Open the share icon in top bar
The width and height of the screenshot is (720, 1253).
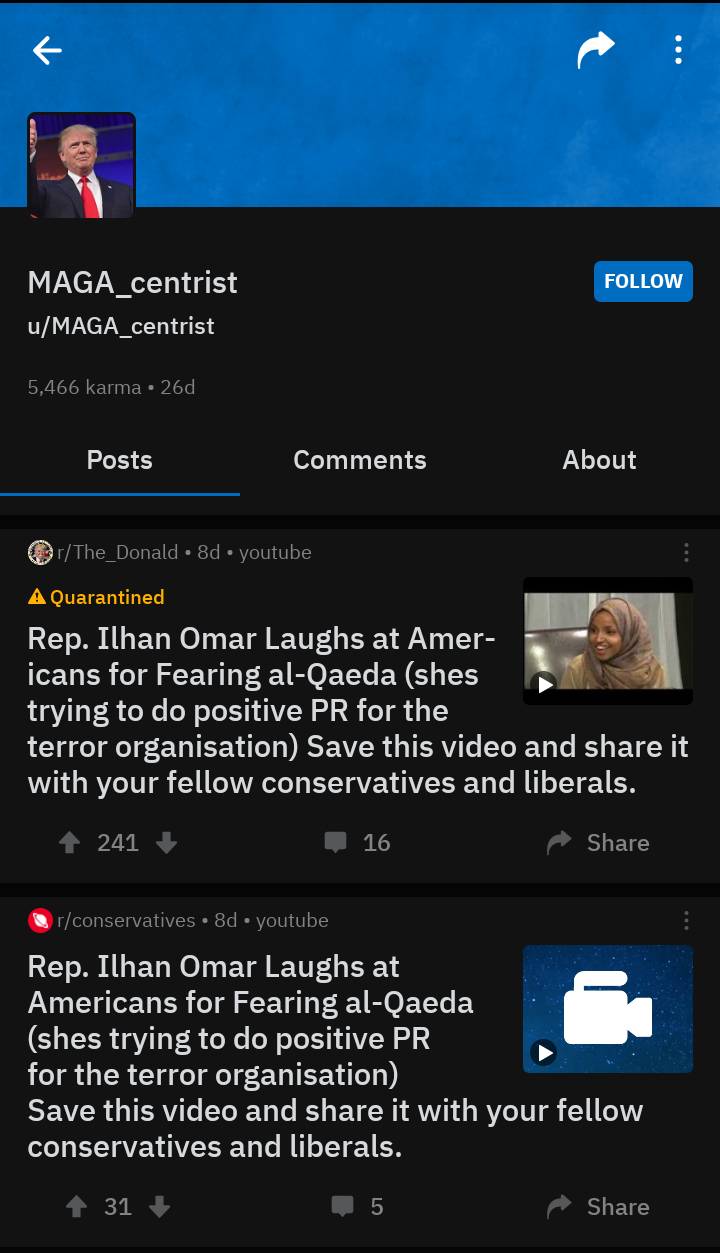coord(595,49)
